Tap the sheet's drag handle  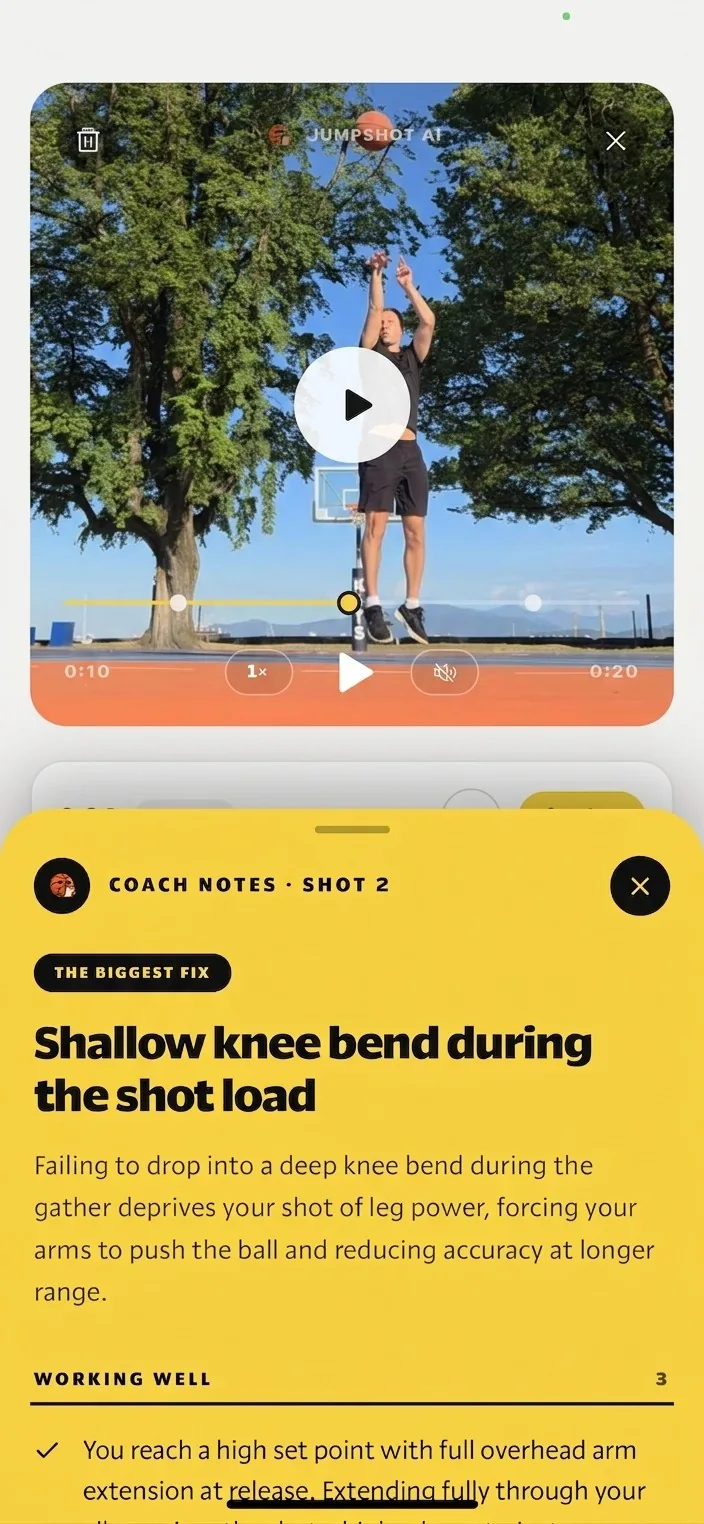352,829
